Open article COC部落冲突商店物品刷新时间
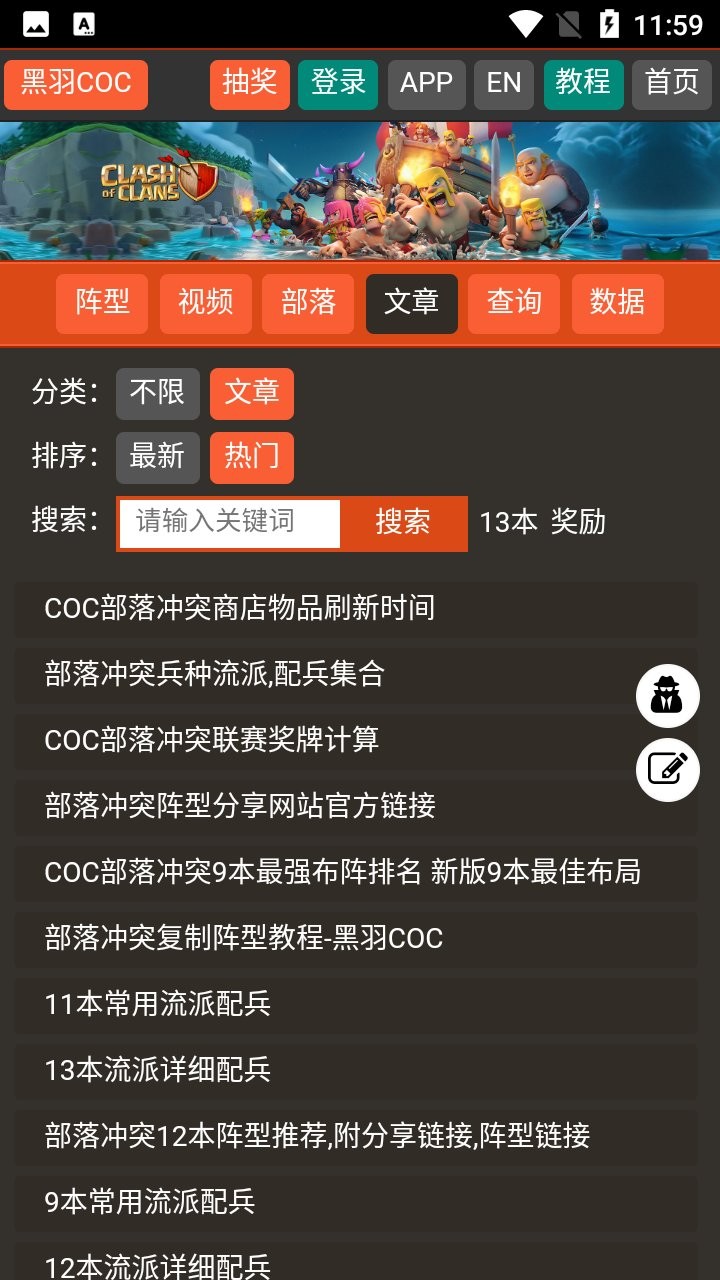The height and width of the screenshot is (1280, 720). coord(240,608)
